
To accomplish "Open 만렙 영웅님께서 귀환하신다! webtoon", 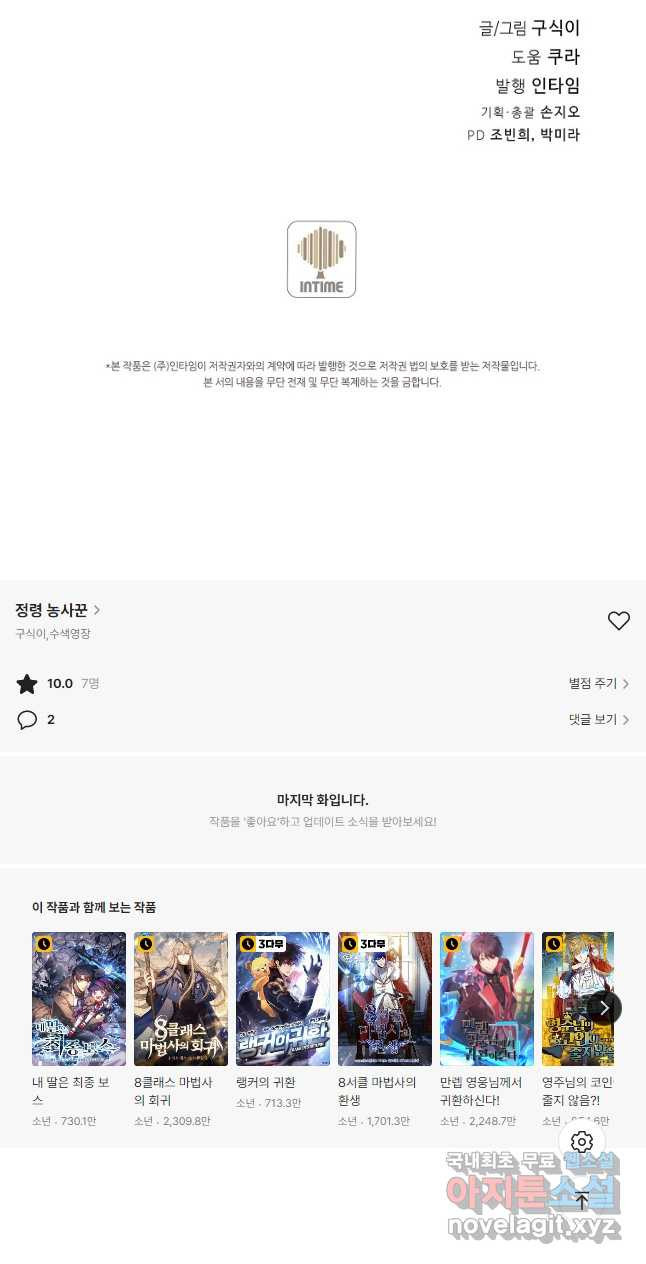I will [487, 999].
